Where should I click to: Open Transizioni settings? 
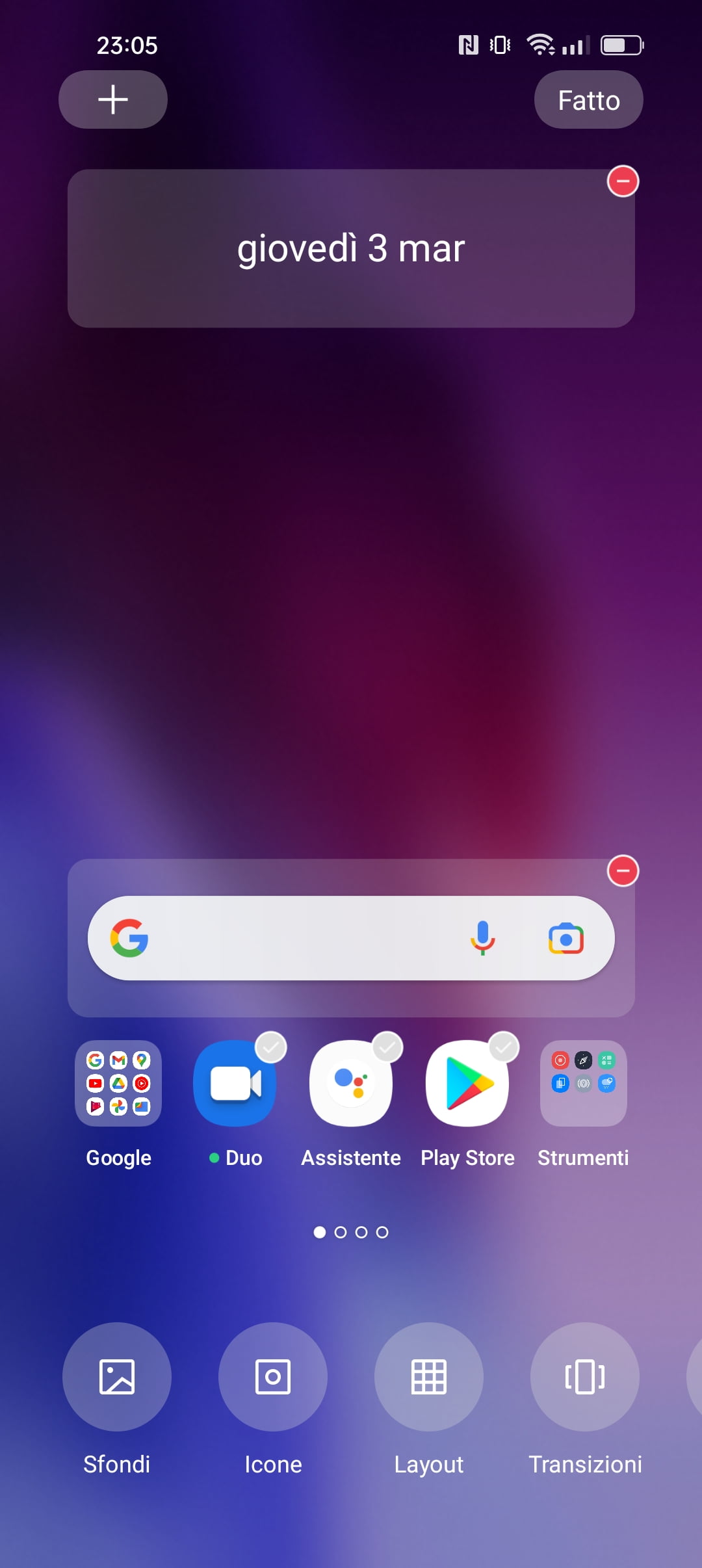(x=585, y=1376)
